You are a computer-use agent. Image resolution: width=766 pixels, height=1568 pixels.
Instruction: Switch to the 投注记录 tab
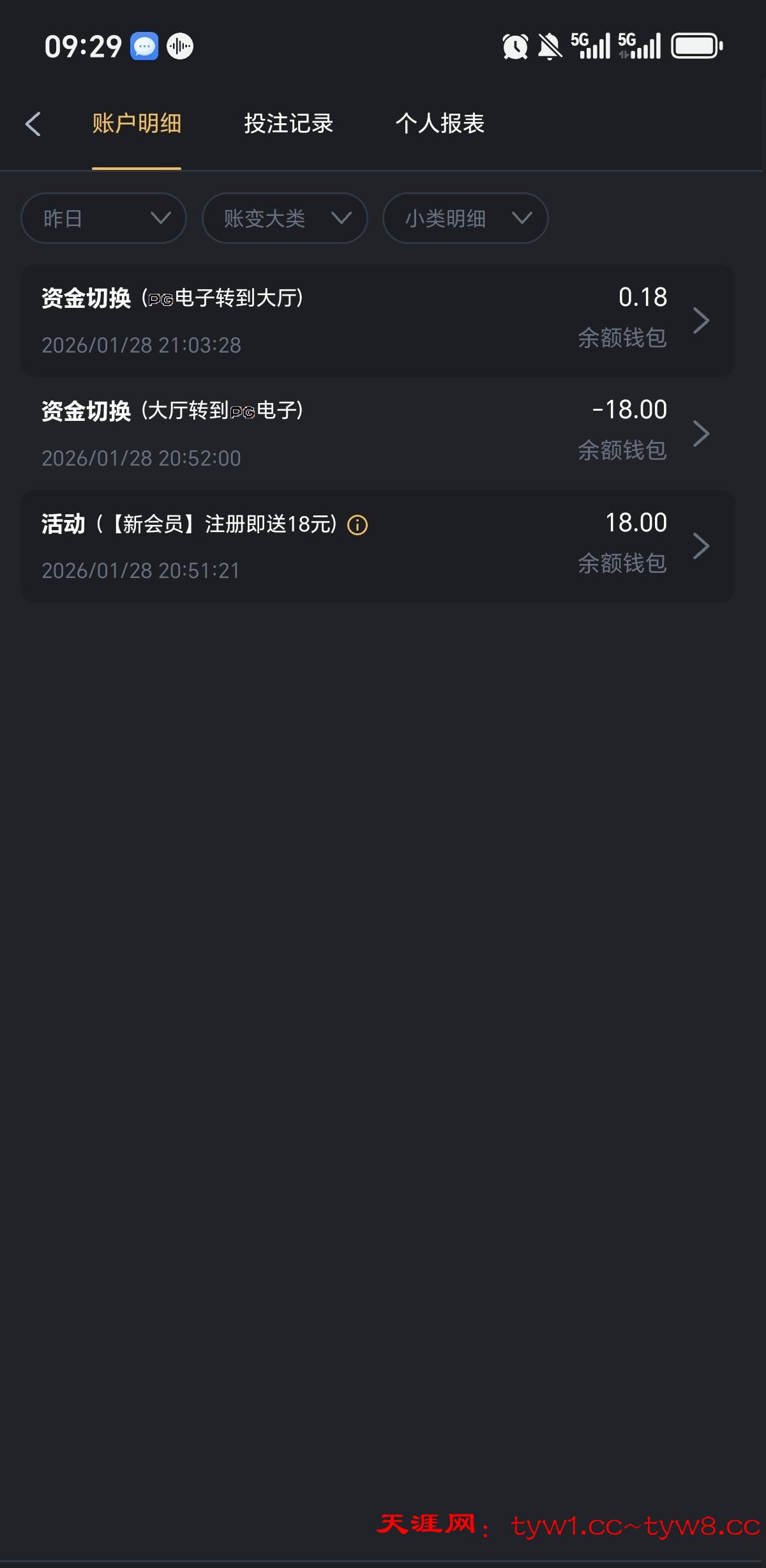289,124
